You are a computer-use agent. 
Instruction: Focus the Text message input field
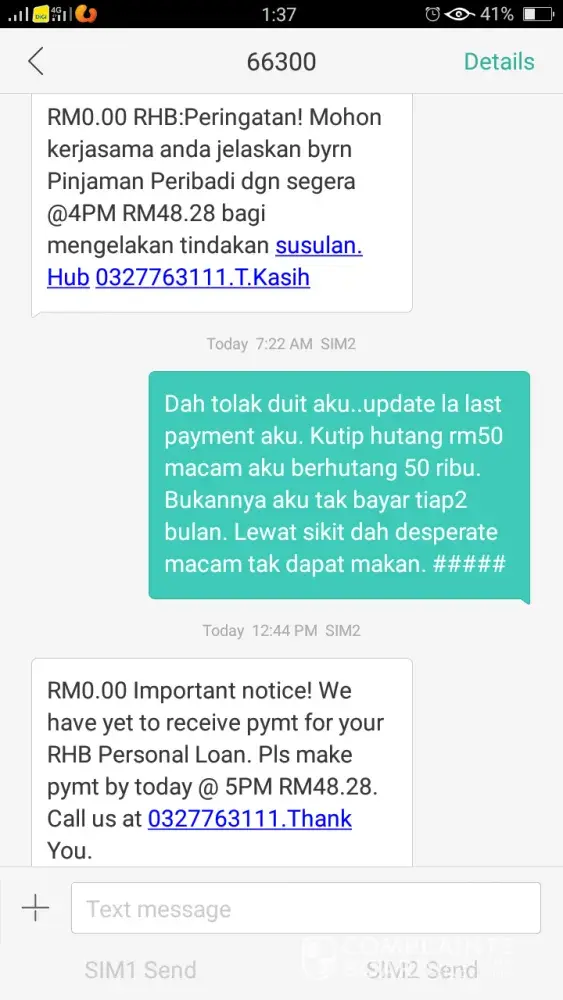pyautogui.click(x=305, y=908)
